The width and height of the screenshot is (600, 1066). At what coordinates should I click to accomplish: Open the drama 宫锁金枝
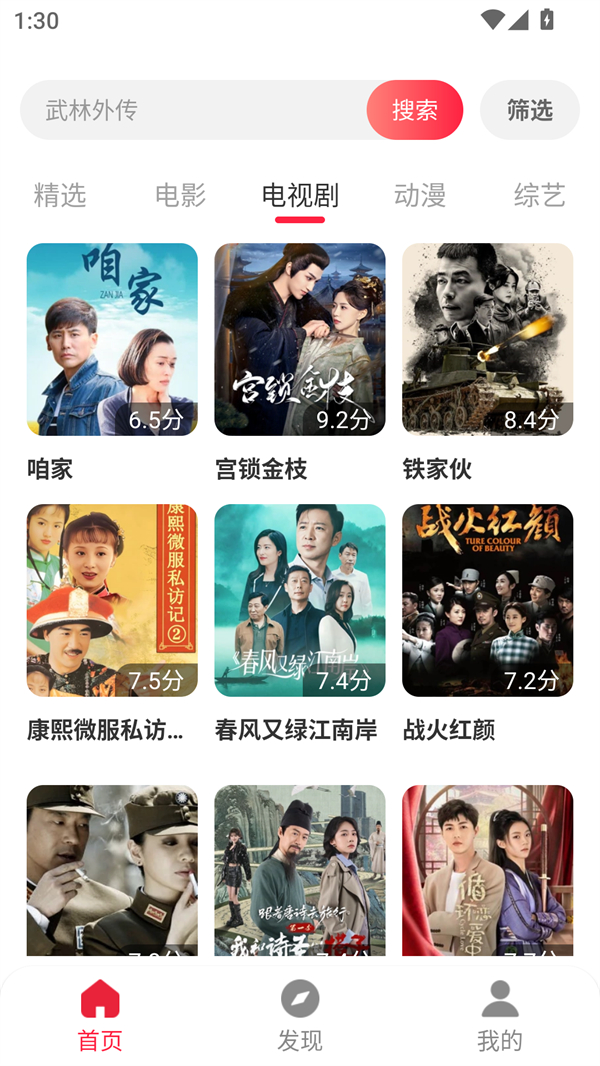coord(300,340)
